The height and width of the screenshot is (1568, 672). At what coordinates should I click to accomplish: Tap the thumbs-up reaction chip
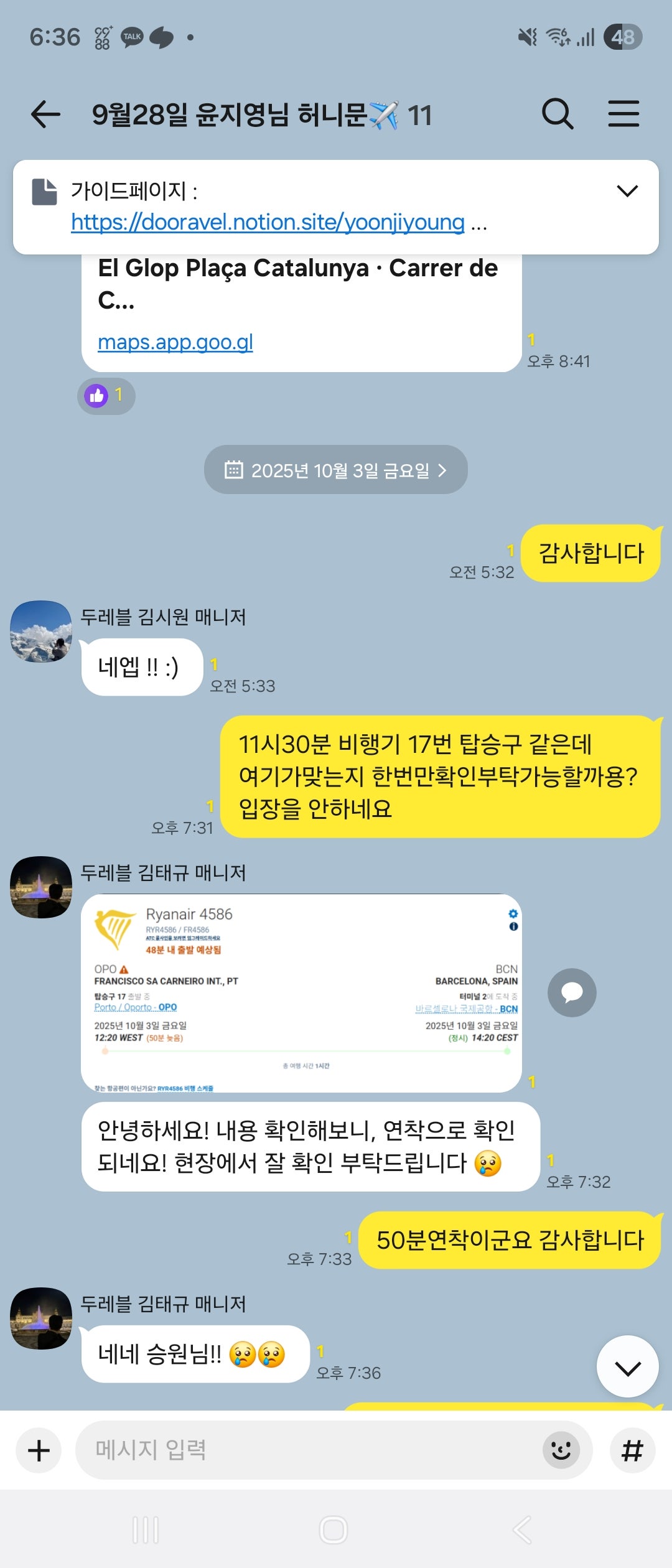click(106, 396)
